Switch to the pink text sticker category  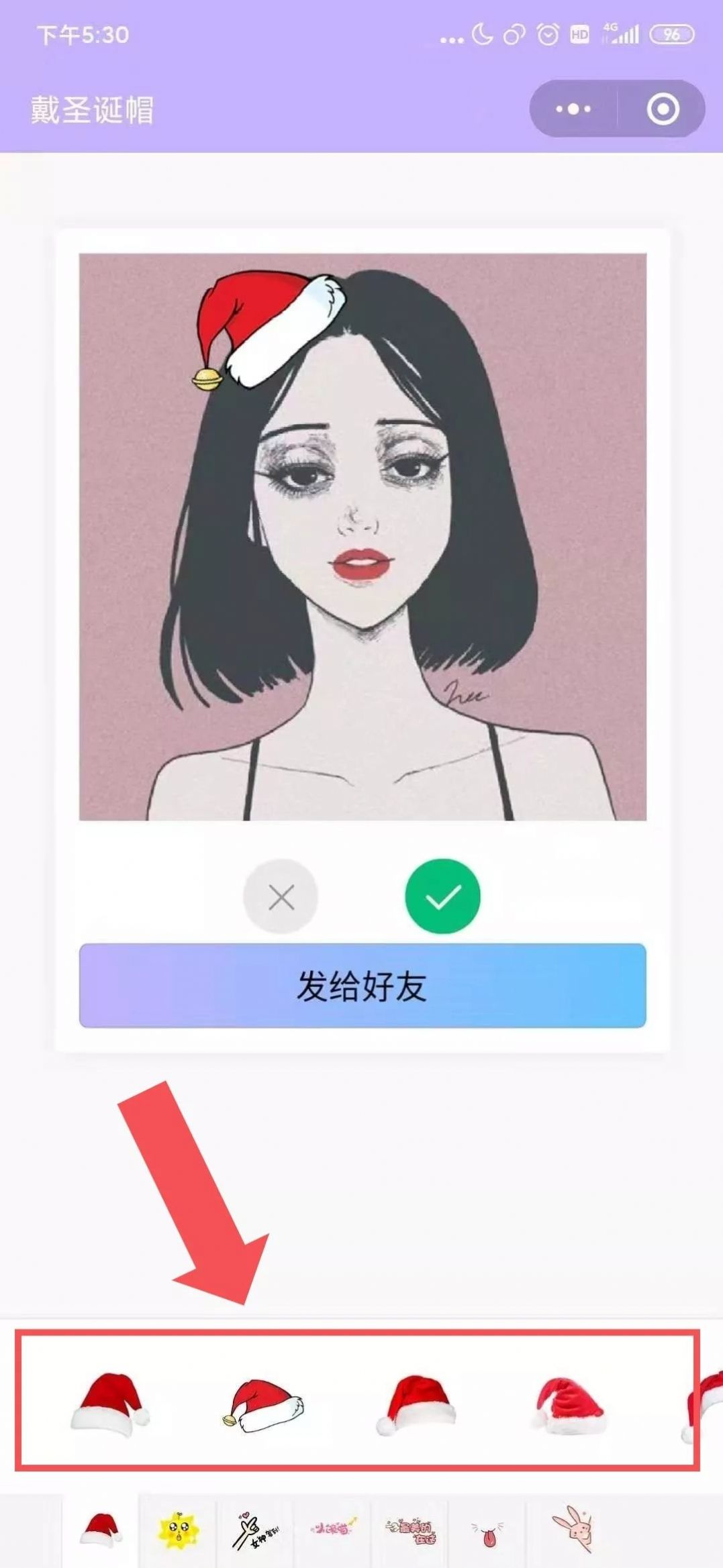[333, 1530]
